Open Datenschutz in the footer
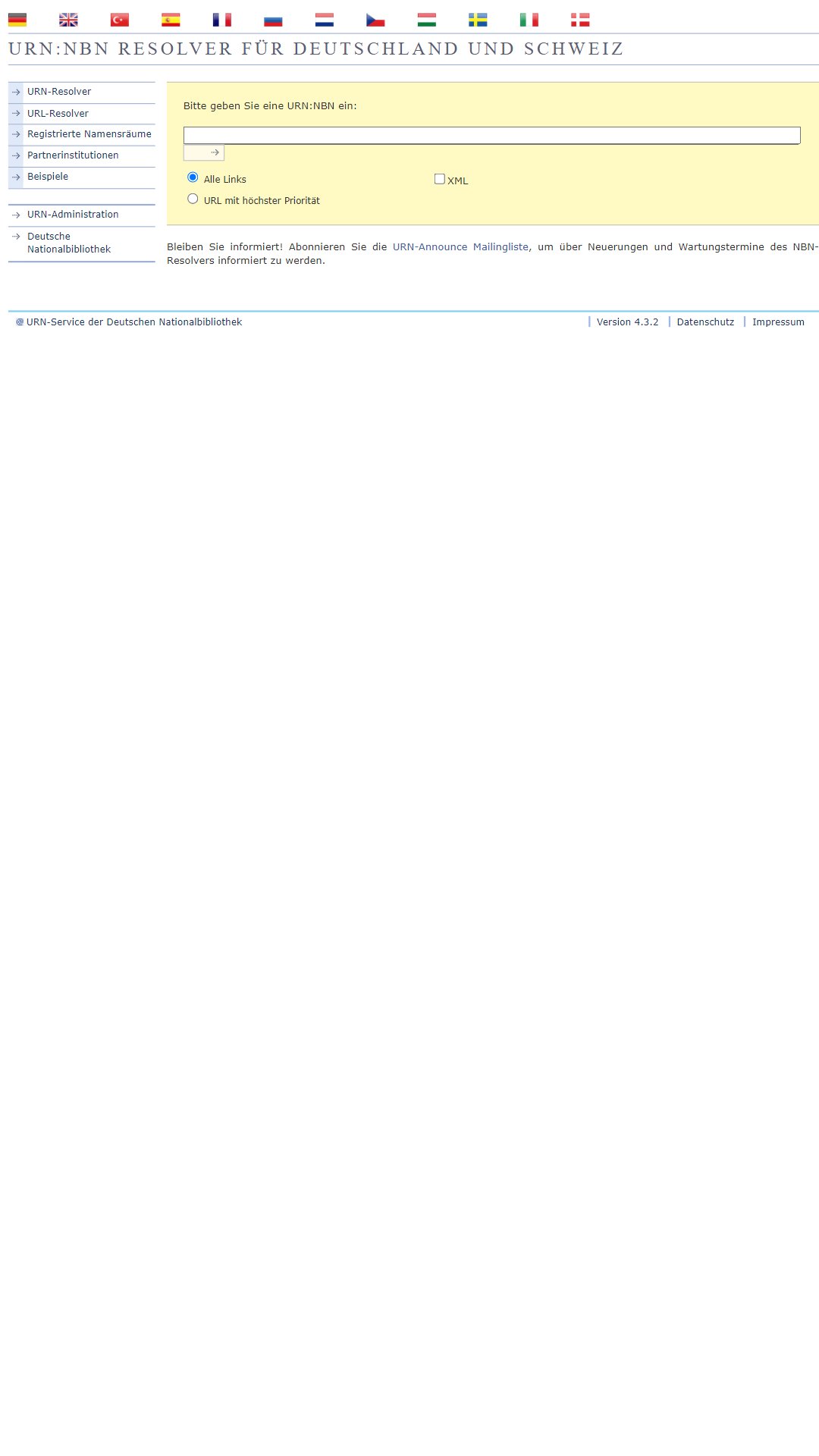Screen dimensions: 819x1456 click(705, 322)
